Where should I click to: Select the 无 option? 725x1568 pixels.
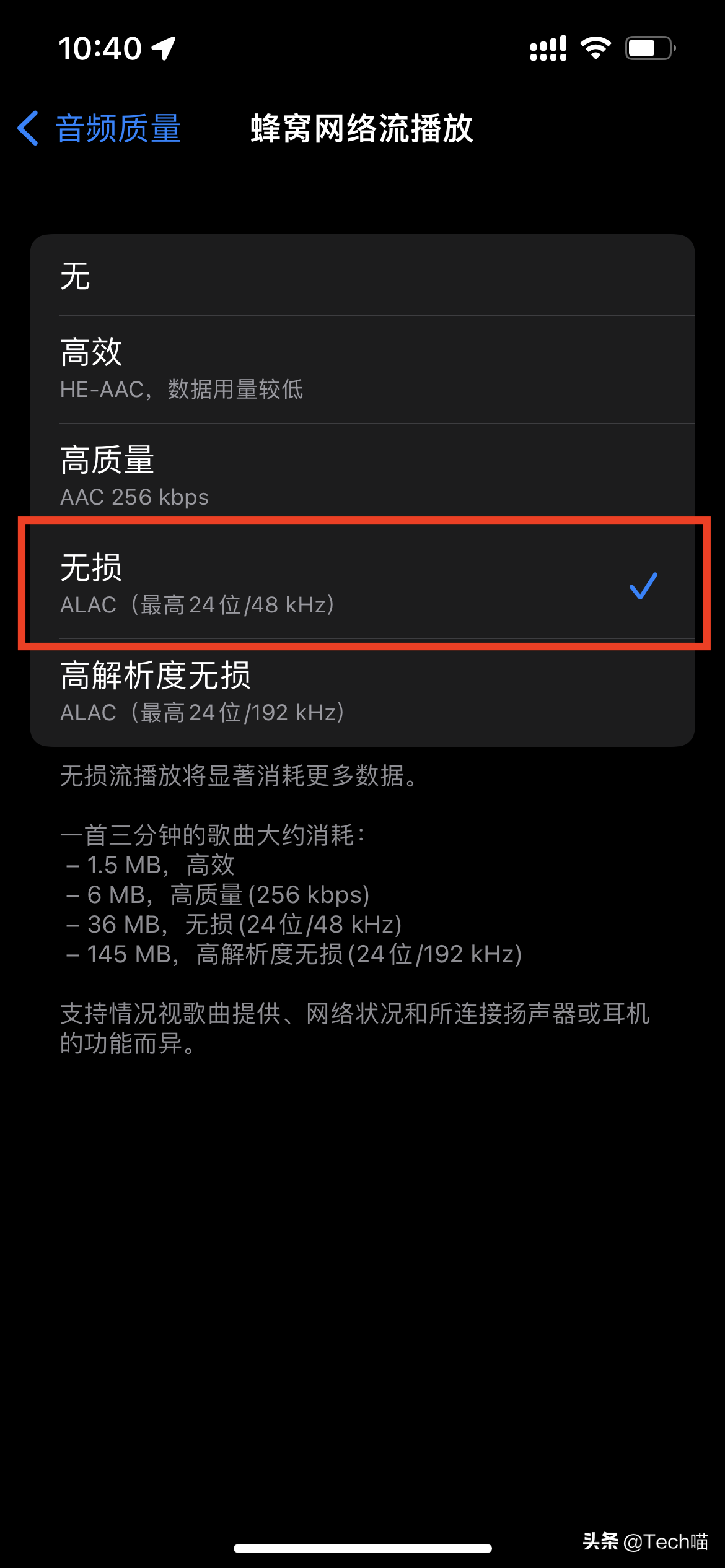(362, 276)
